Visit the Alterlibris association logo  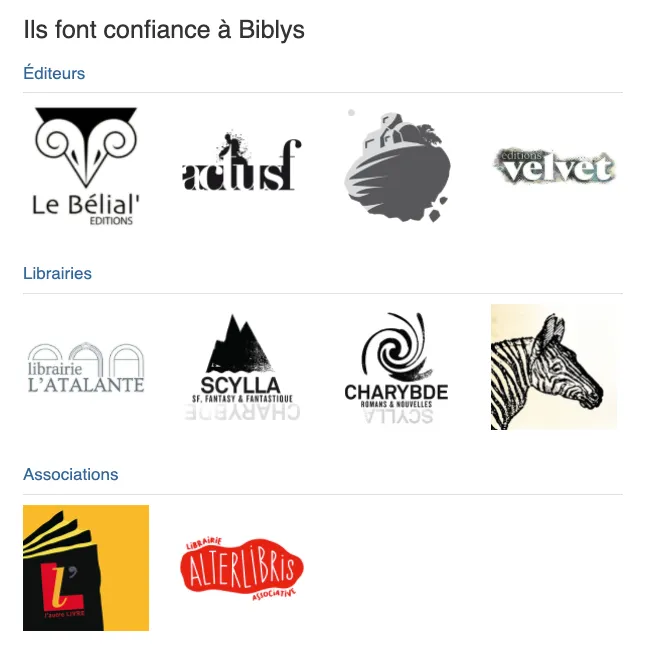pos(241,568)
